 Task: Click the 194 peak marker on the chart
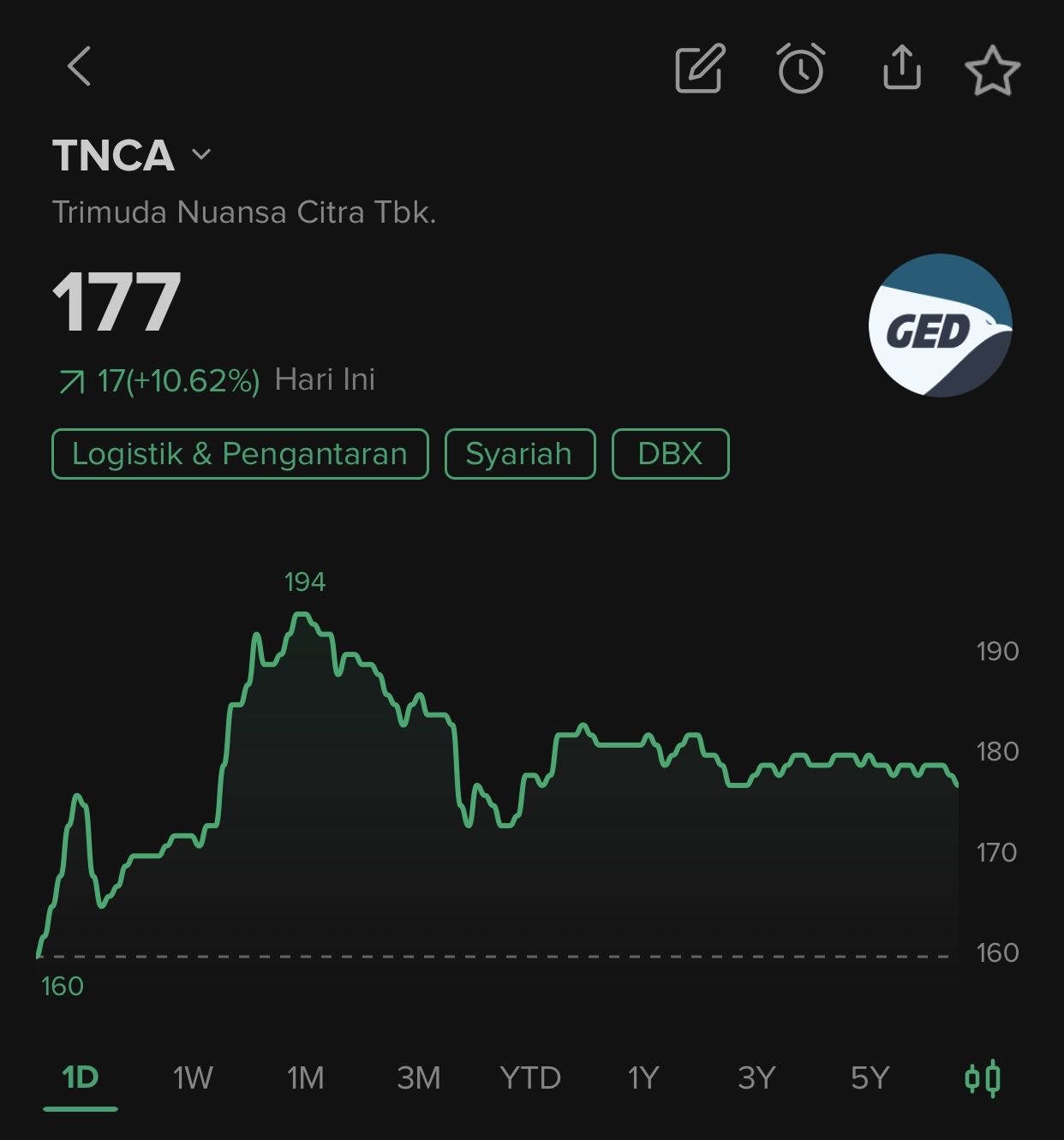click(306, 582)
